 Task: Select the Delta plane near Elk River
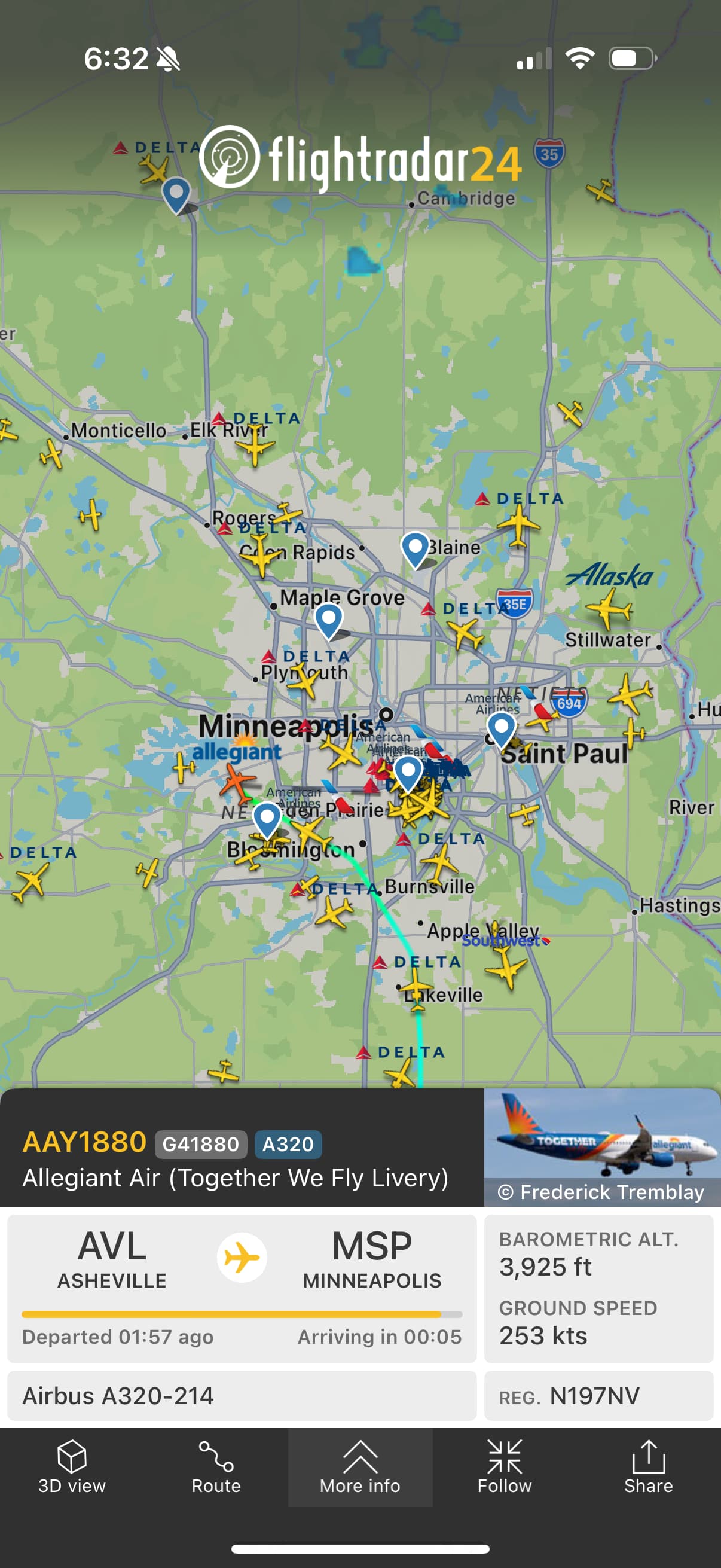click(255, 447)
